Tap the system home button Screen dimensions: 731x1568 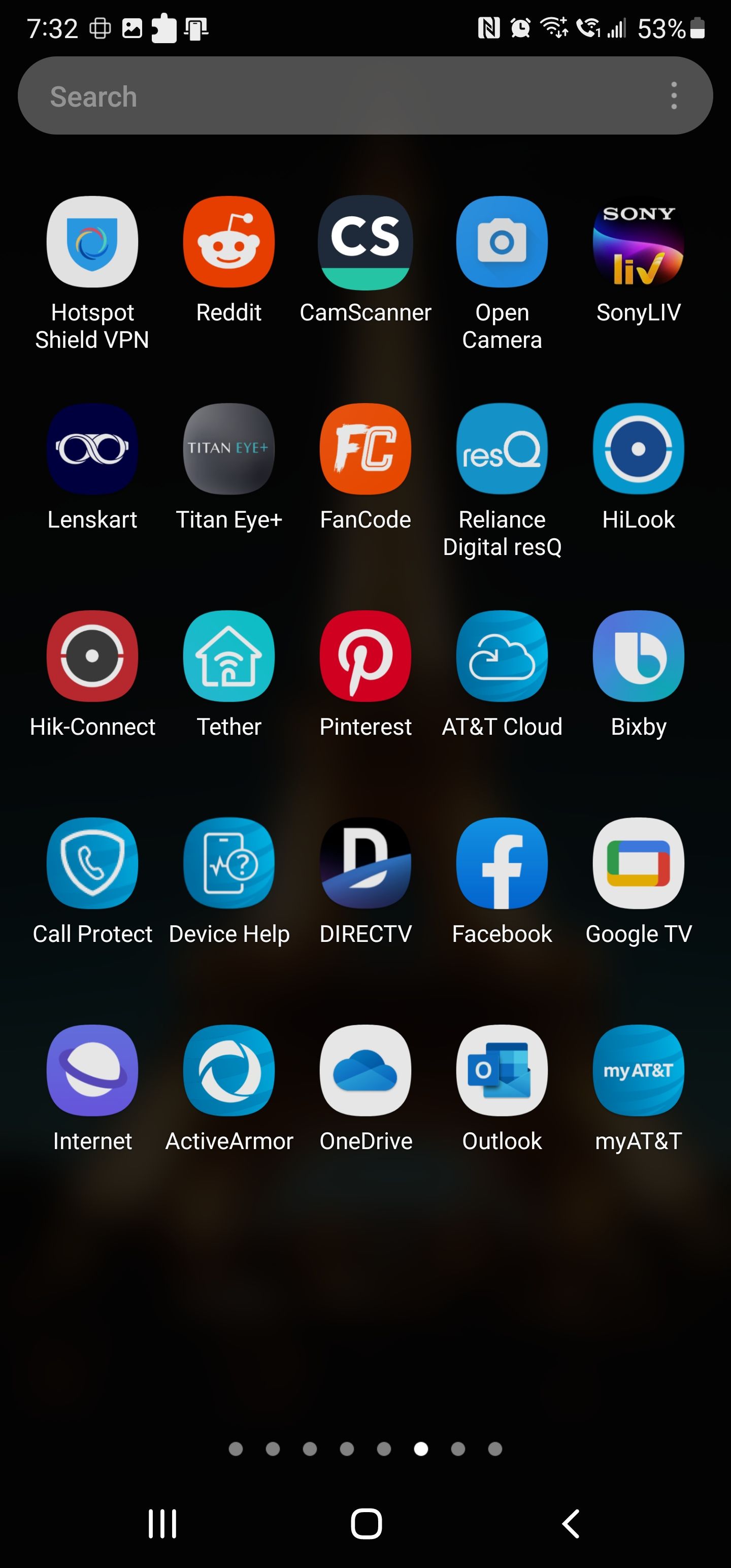pos(366,1523)
